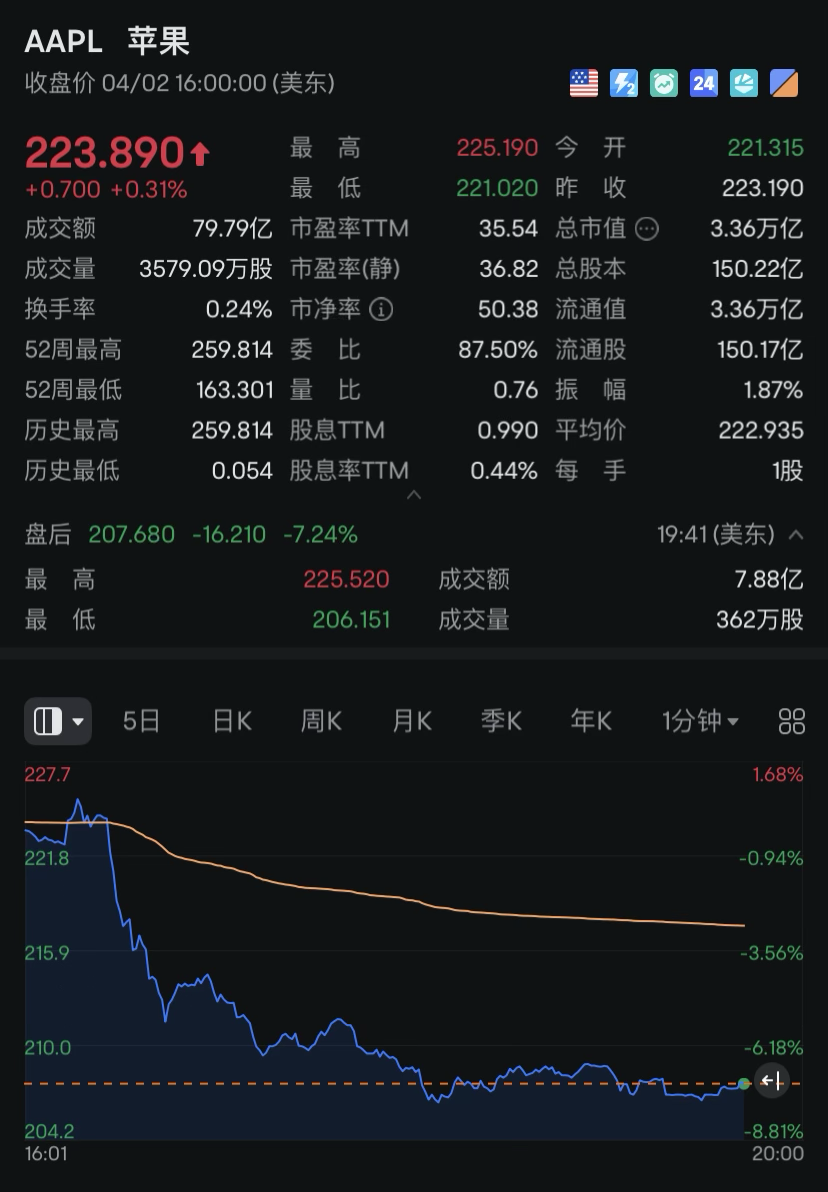Open 总市值 more options icon
828x1192 pixels.
pyautogui.click(x=647, y=229)
